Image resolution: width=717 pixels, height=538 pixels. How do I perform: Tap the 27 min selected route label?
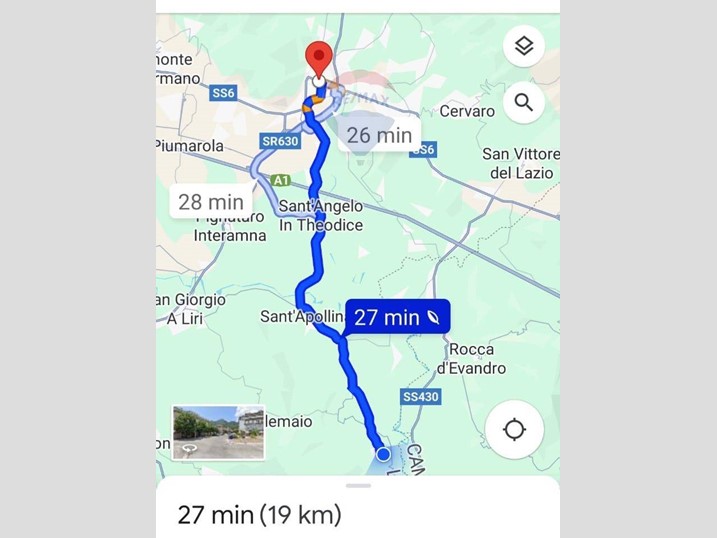pyautogui.click(x=398, y=318)
